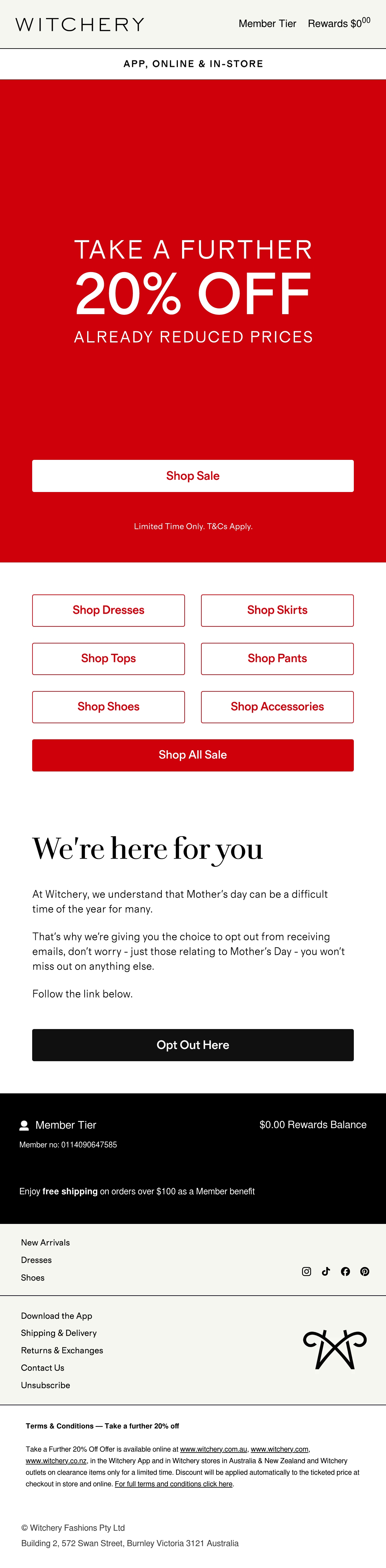Image resolution: width=386 pixels, height=1568 pixels.
Task: Select Shop Pants
Action: pyautogui.click(x=277, y=659)
